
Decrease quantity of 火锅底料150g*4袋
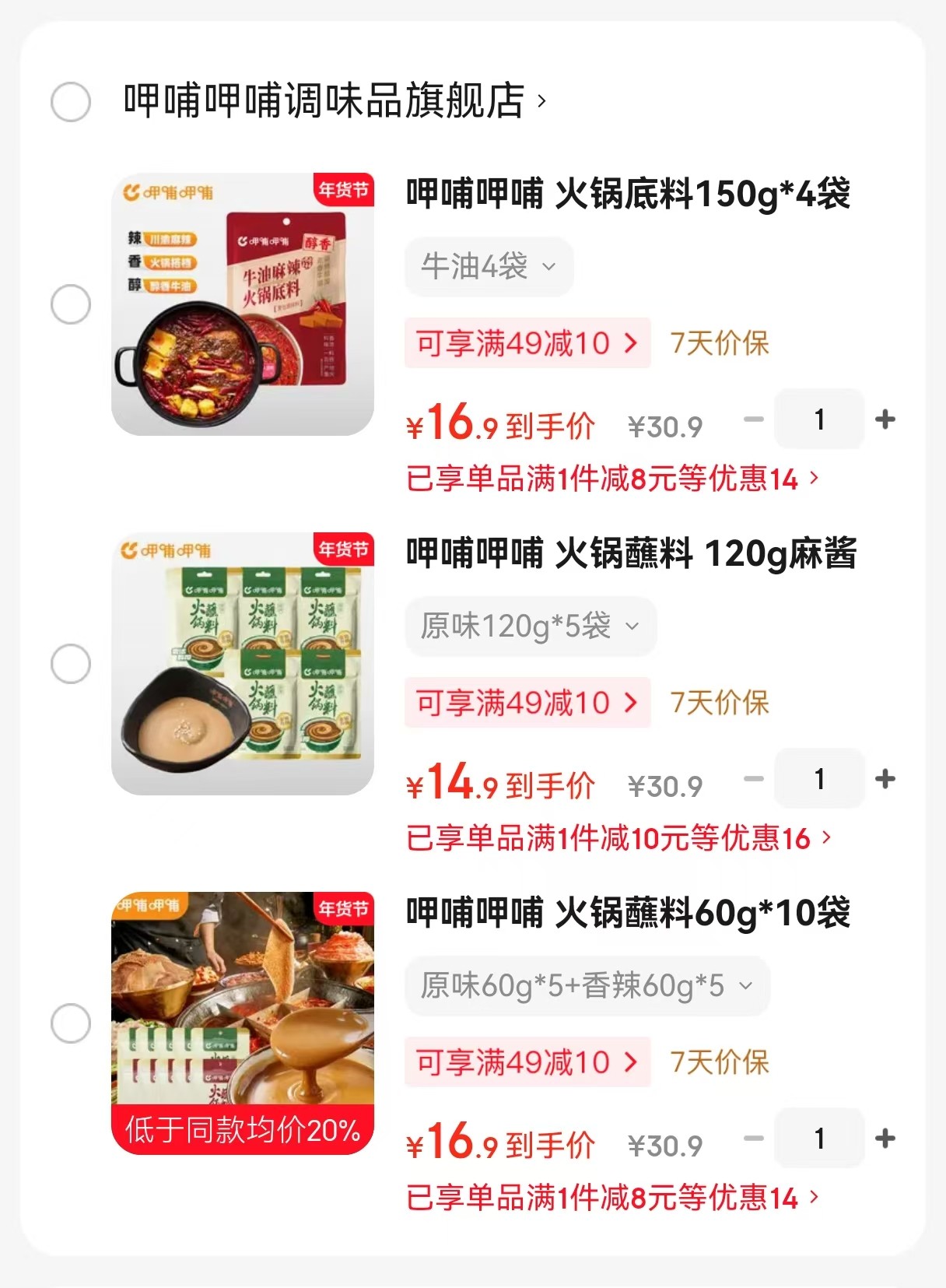pyautogui.click(x=753, y=419)
